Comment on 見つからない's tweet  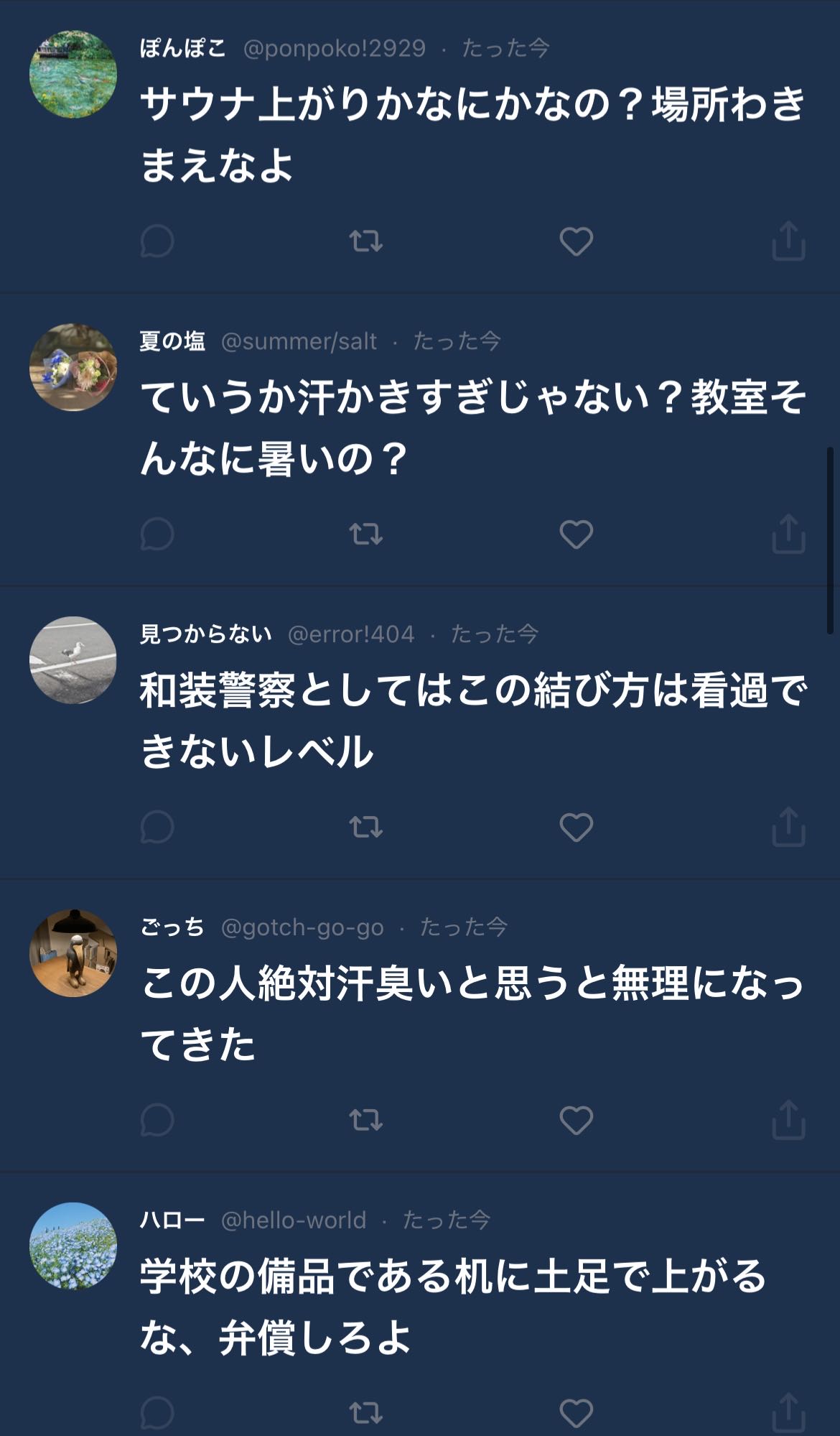click(x=157, y=828)
